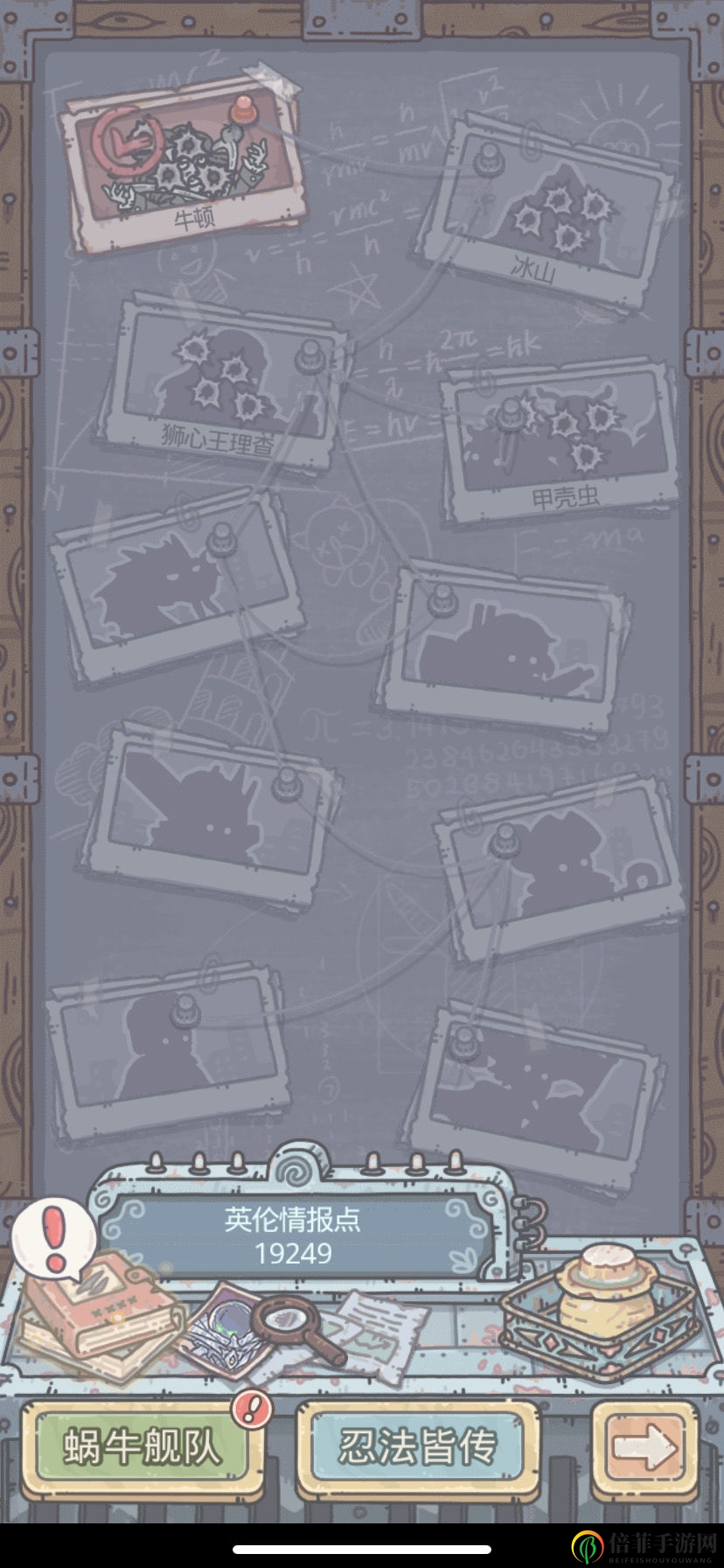
Task: Tap the 蜗牛舰队 button
Action: click(x=140, y=1447)
